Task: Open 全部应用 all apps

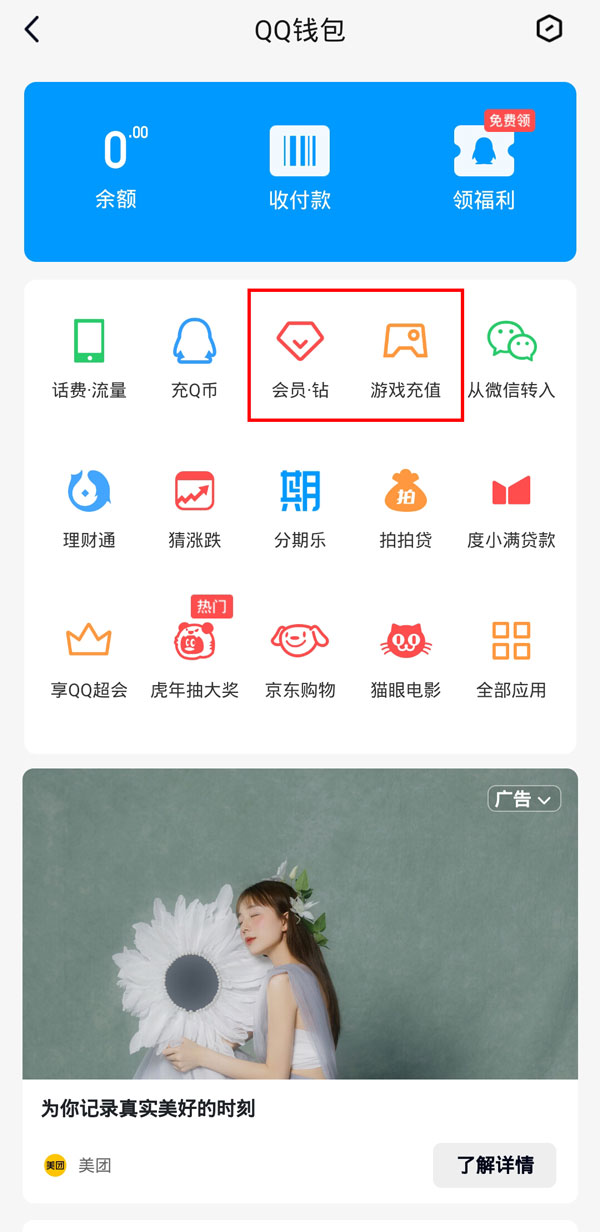Action: pyautogui.click(x=511, y=658)
